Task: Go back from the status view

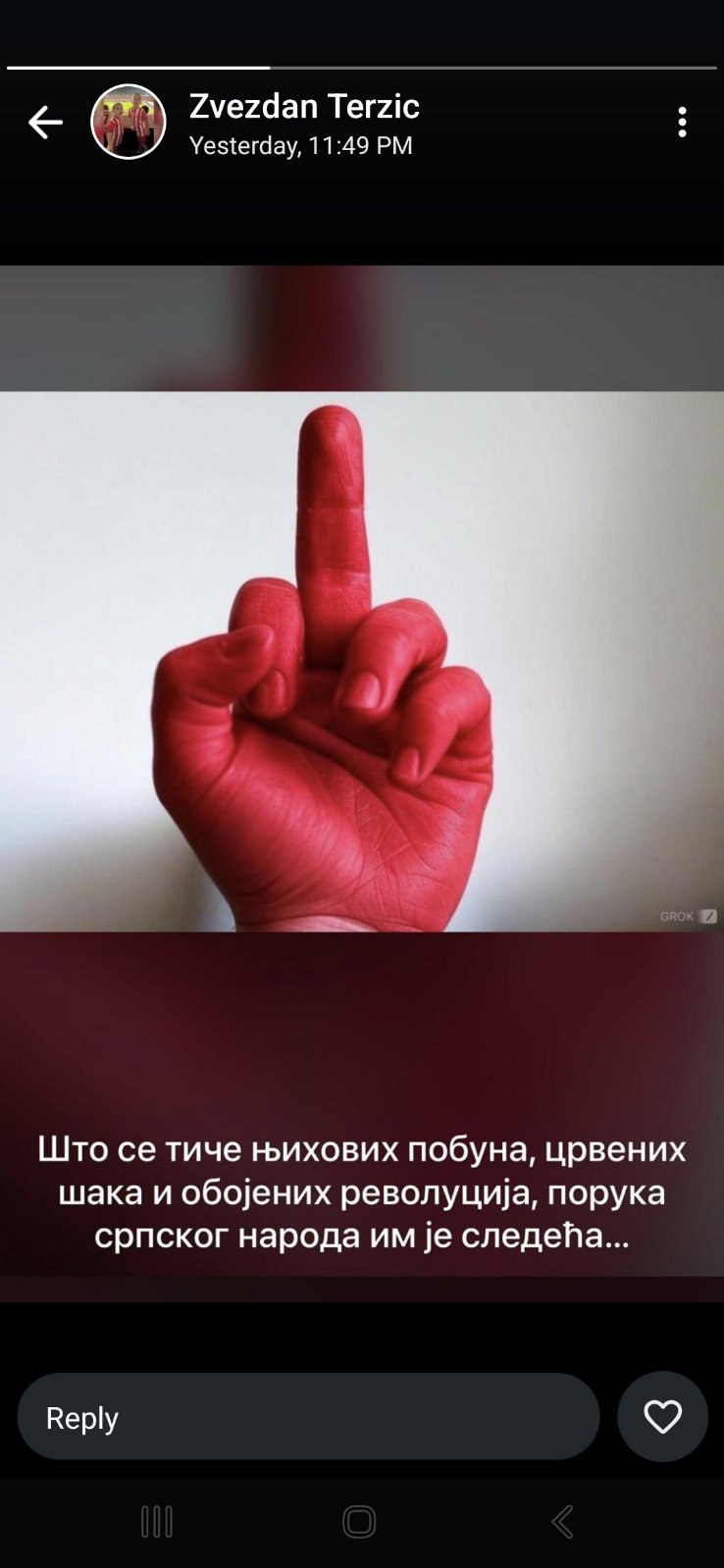Action: 45,123
